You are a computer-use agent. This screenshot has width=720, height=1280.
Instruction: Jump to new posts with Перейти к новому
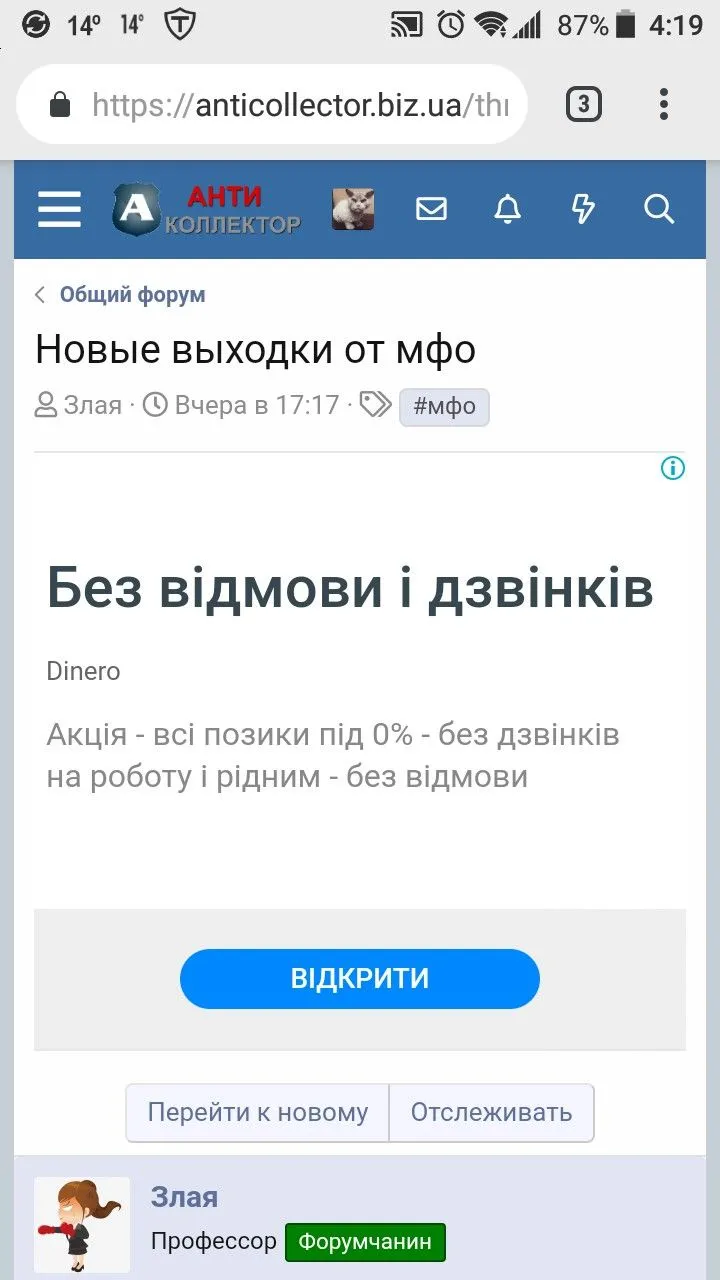[x=258, y=1112]
